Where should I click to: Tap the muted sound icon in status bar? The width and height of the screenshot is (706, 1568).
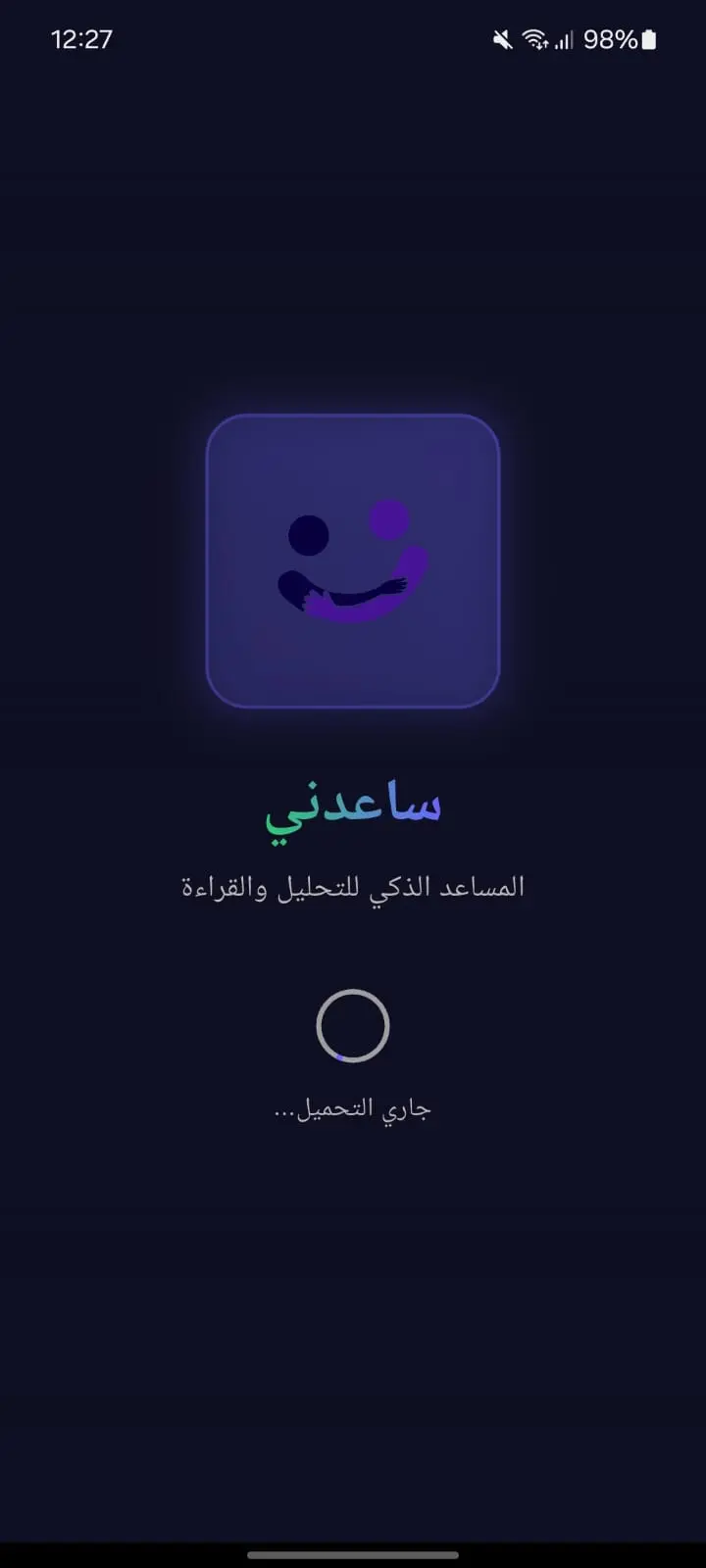[501, 39]
